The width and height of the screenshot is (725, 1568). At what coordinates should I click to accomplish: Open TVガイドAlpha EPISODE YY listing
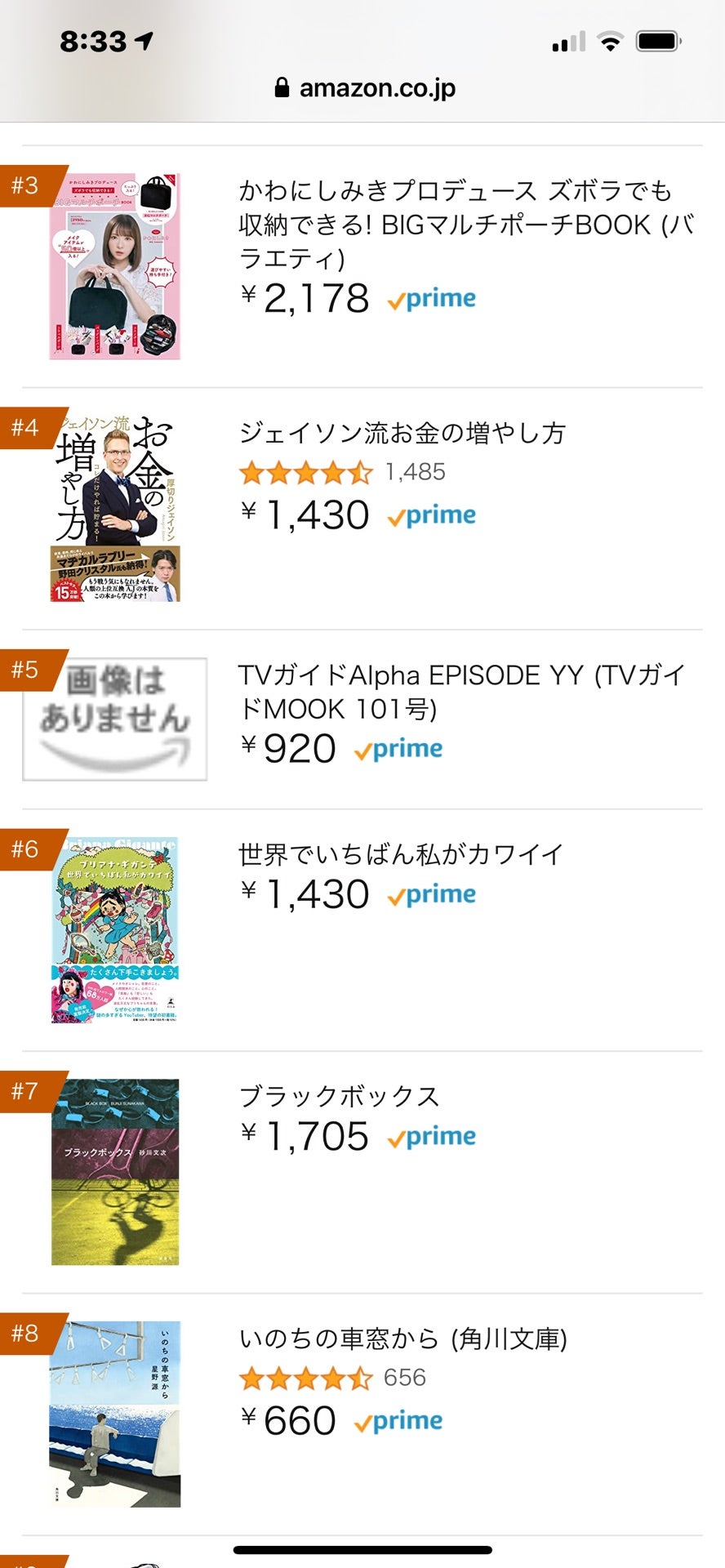[x=461, y=692]
